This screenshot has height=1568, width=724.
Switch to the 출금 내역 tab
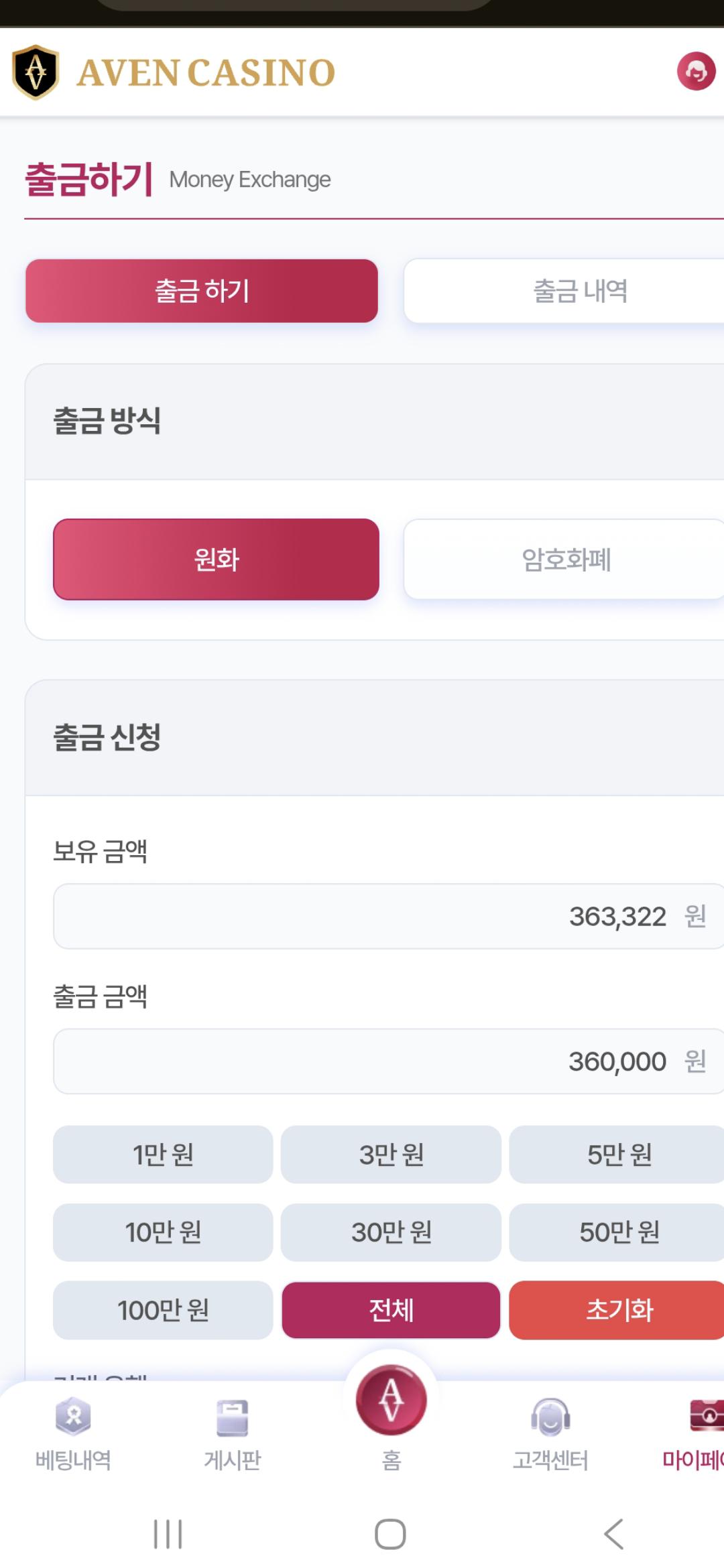[x=579, y=291]
